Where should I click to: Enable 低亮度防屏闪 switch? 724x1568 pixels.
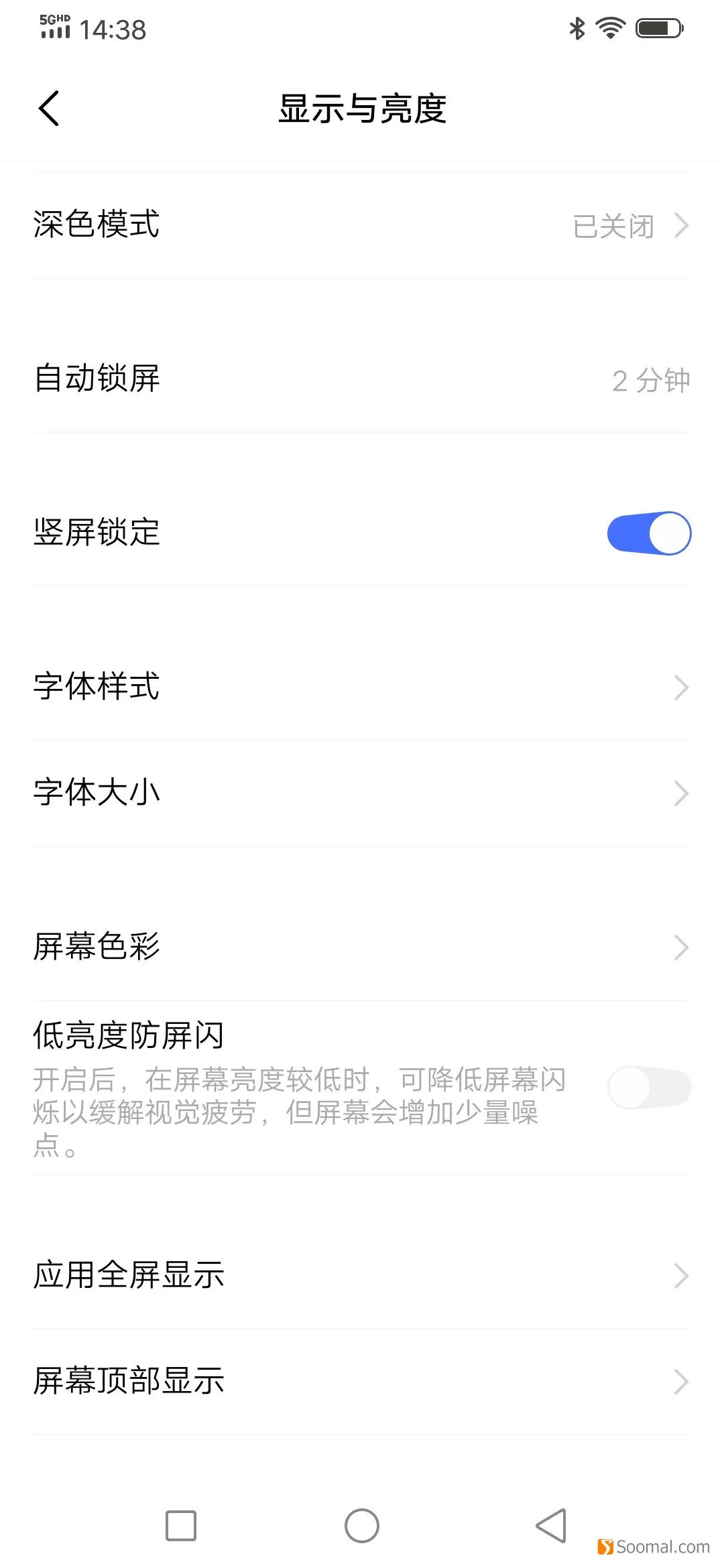click(x=649, y=1088)
